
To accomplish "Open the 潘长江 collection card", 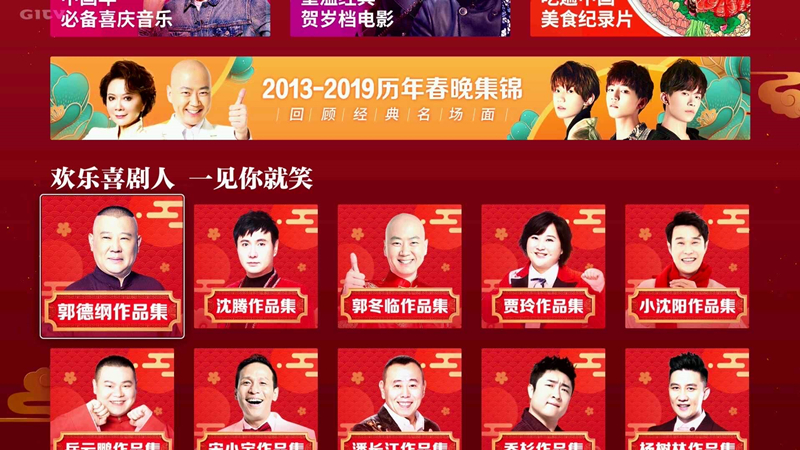I will (400, 400).
